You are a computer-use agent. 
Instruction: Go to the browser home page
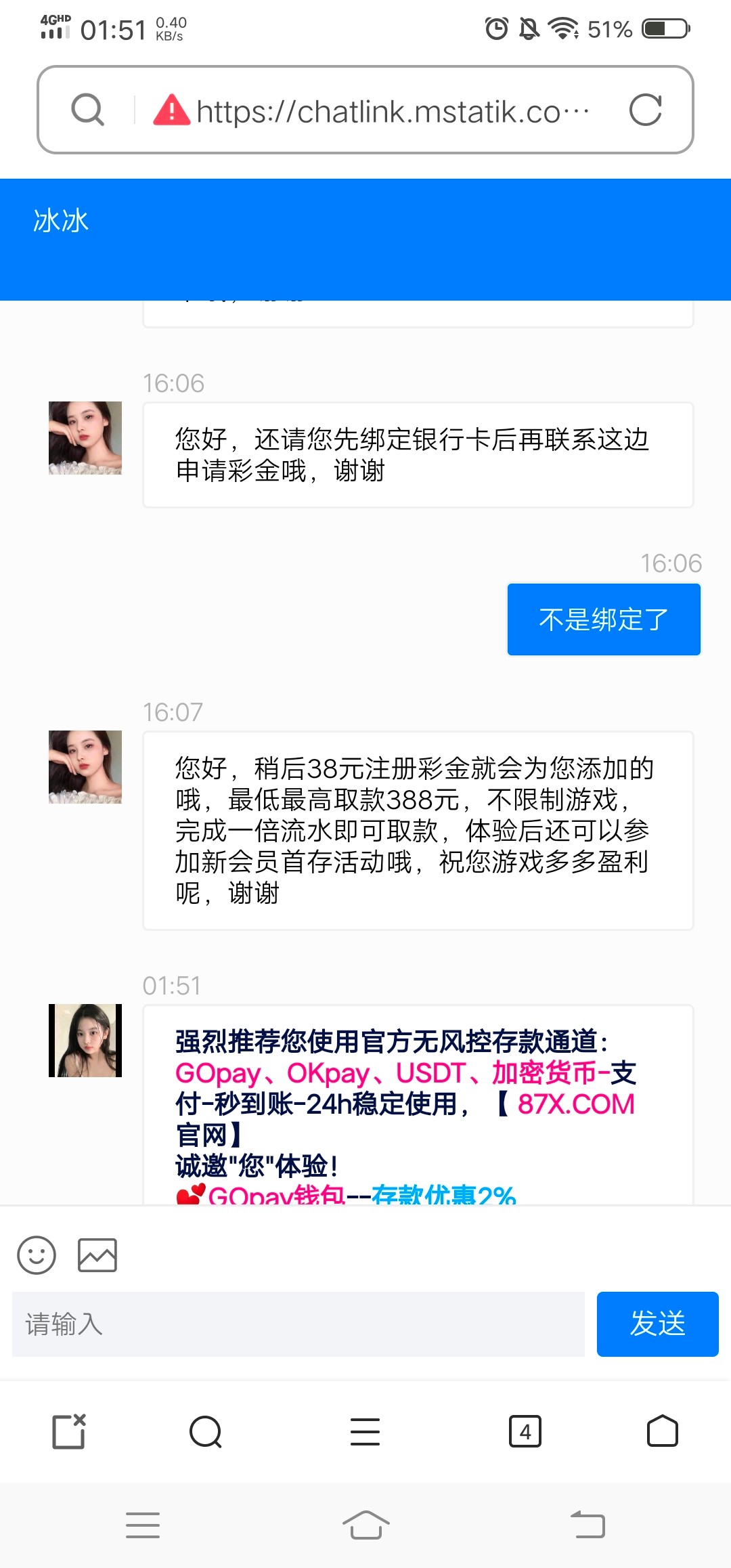pyautogui.click(x=662, y=1431)
